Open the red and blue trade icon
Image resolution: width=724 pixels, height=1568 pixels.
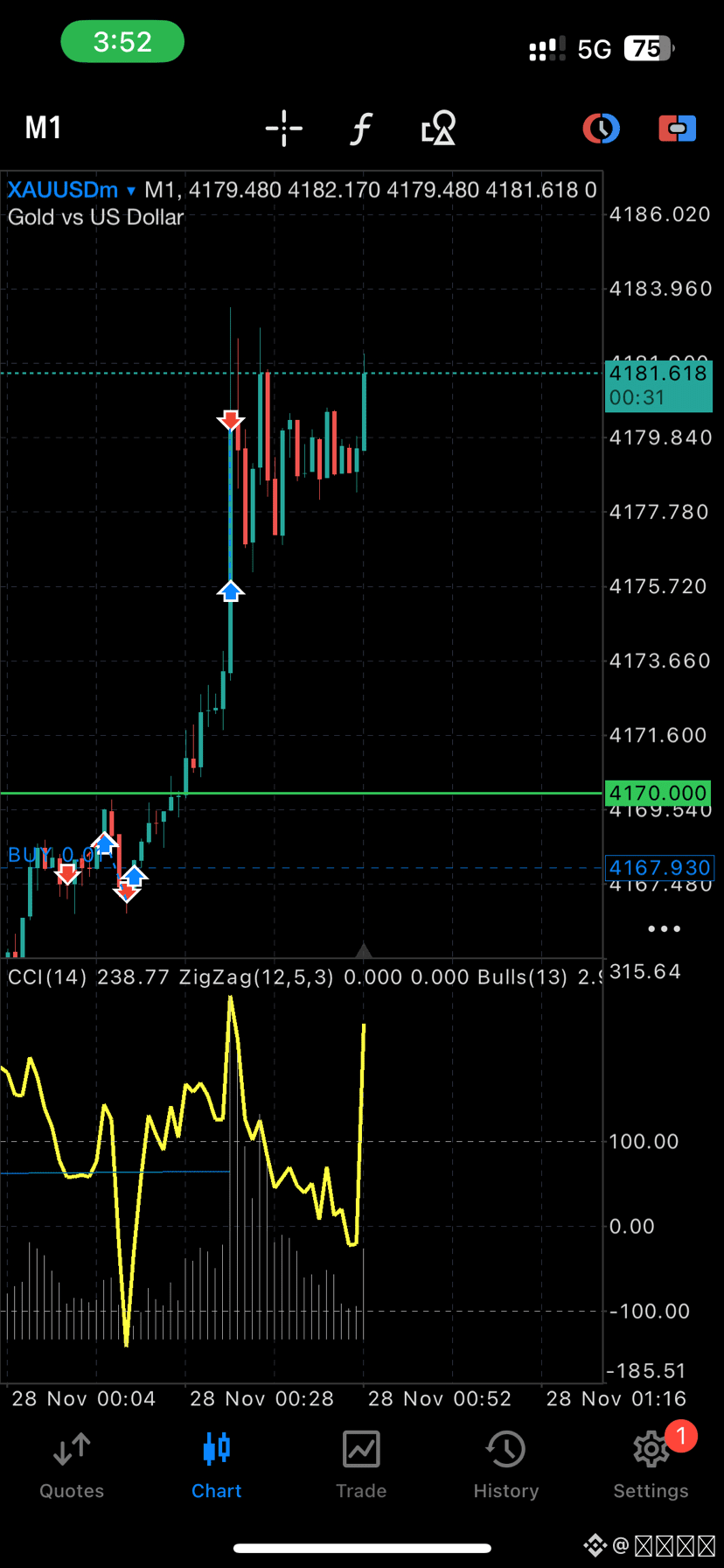coord(677,129)
